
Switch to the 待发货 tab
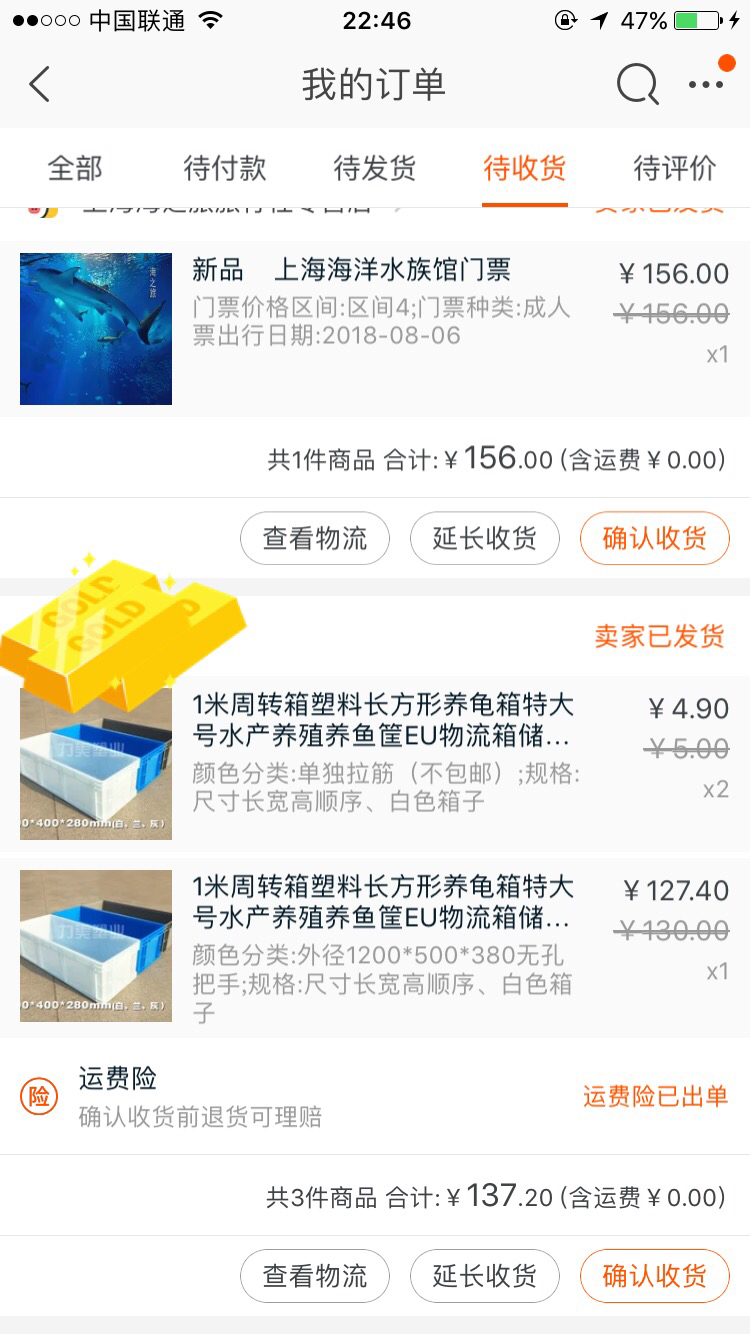click(375, 168)
